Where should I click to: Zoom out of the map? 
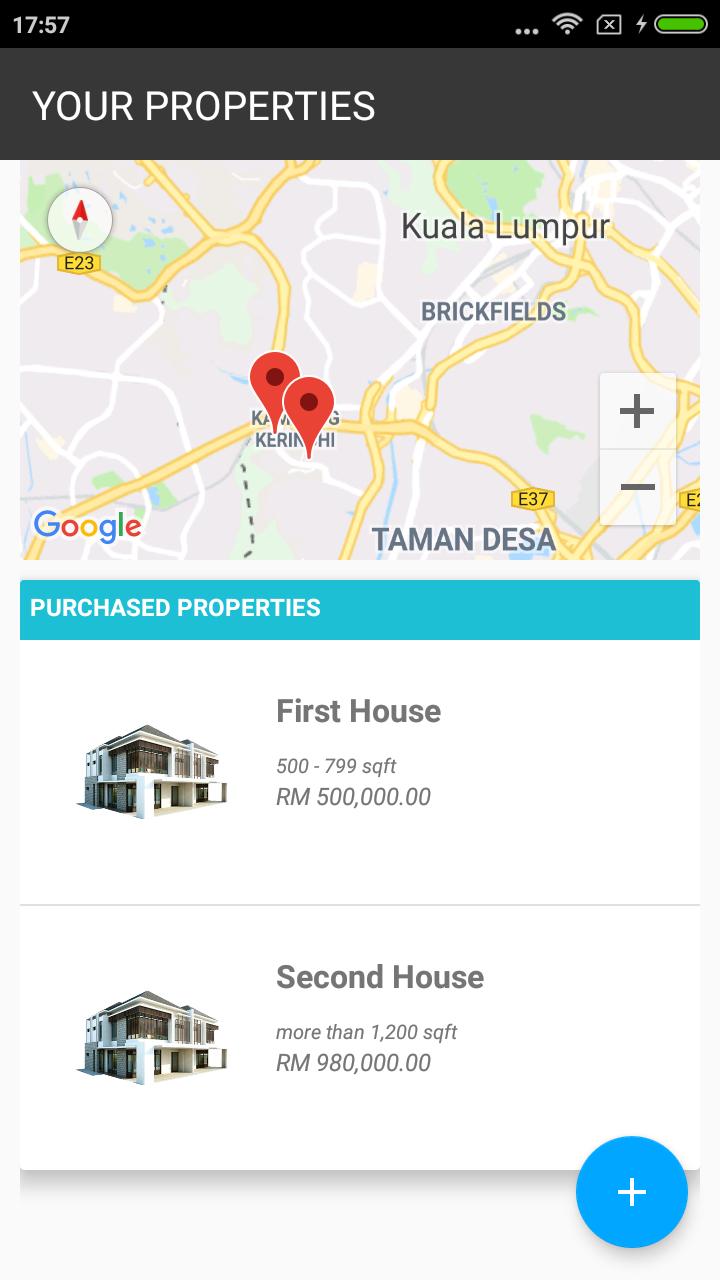637,487
